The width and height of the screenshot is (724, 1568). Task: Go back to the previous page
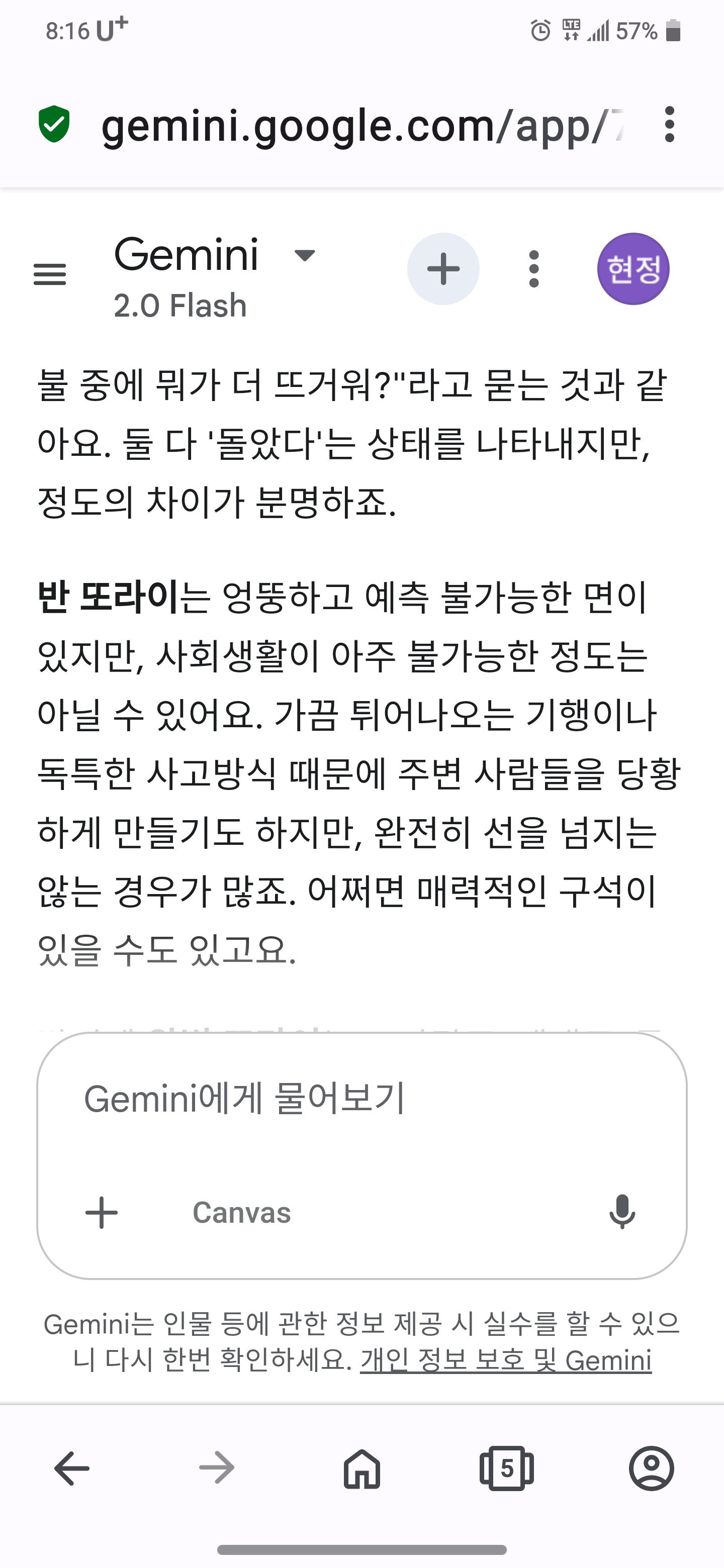(72, 1468)
